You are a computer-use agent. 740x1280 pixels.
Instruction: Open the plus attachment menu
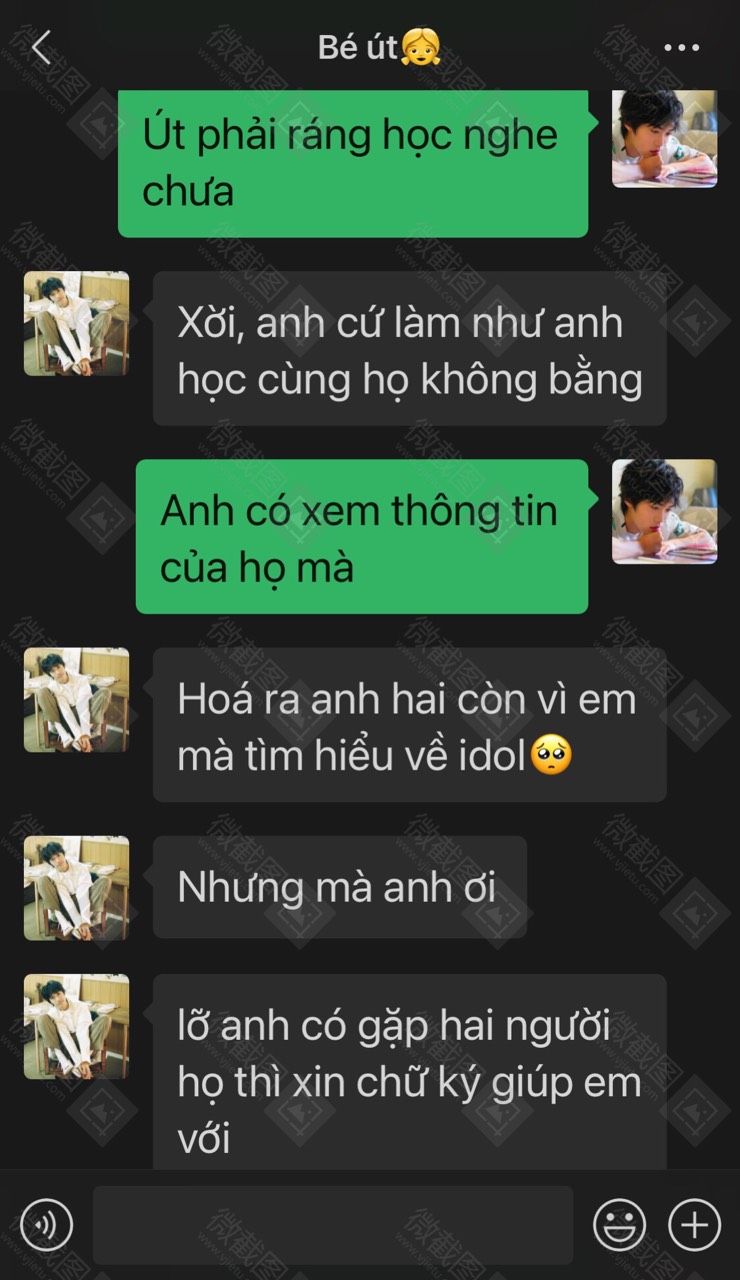point(694,1224)
